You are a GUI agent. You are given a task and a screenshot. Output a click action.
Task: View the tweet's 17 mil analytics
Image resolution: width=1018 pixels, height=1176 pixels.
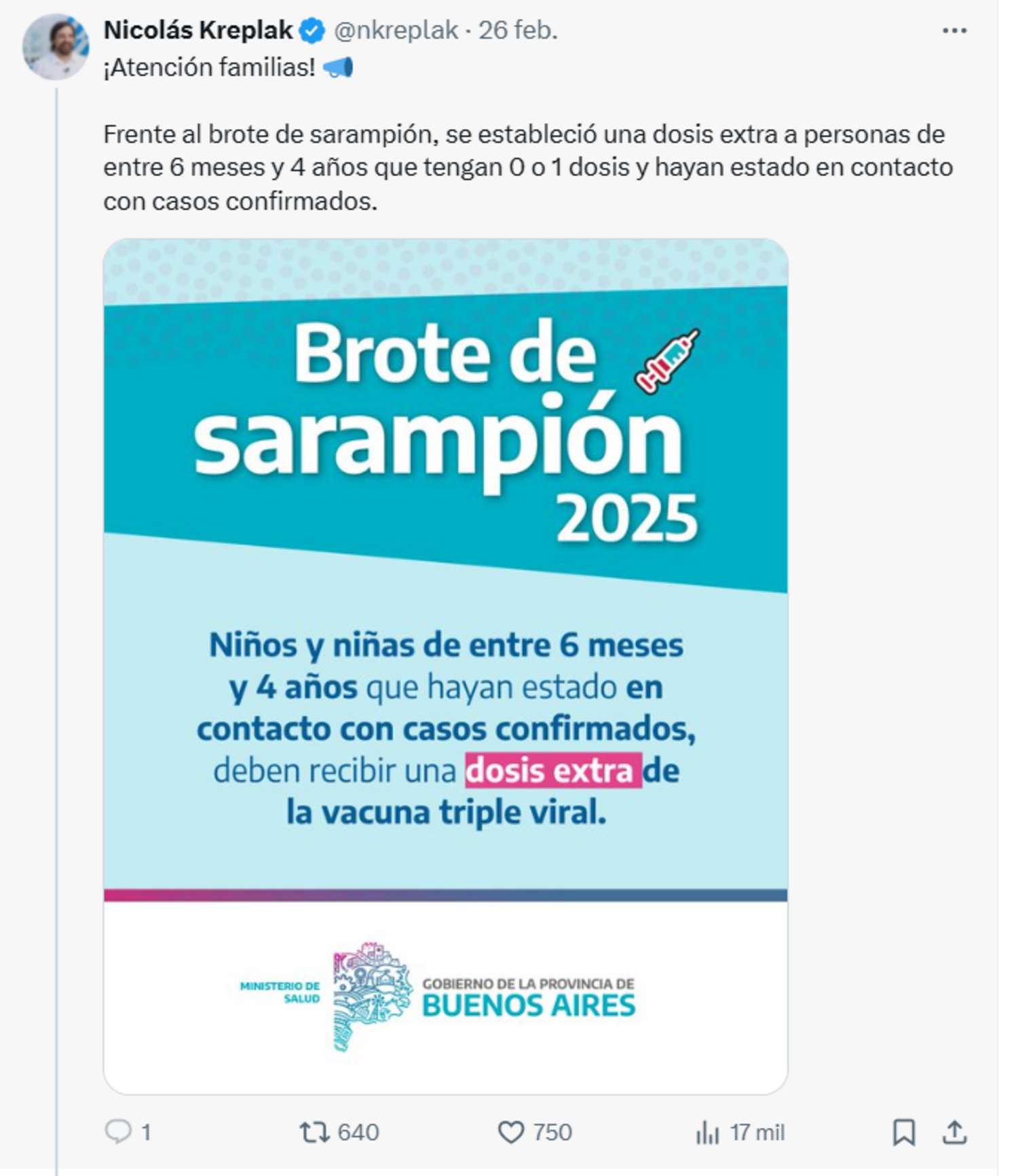(x=707, y=1132)
